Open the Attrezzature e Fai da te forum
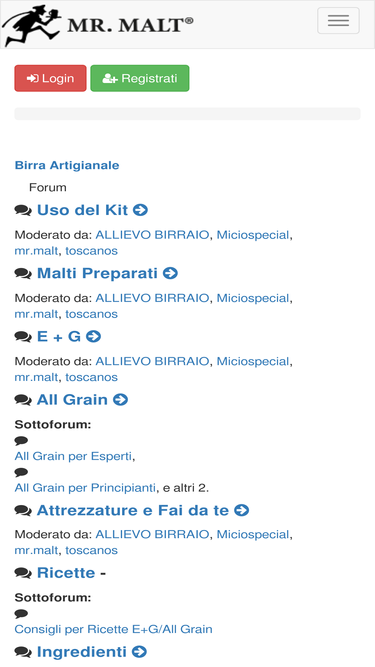 point(133,510)
